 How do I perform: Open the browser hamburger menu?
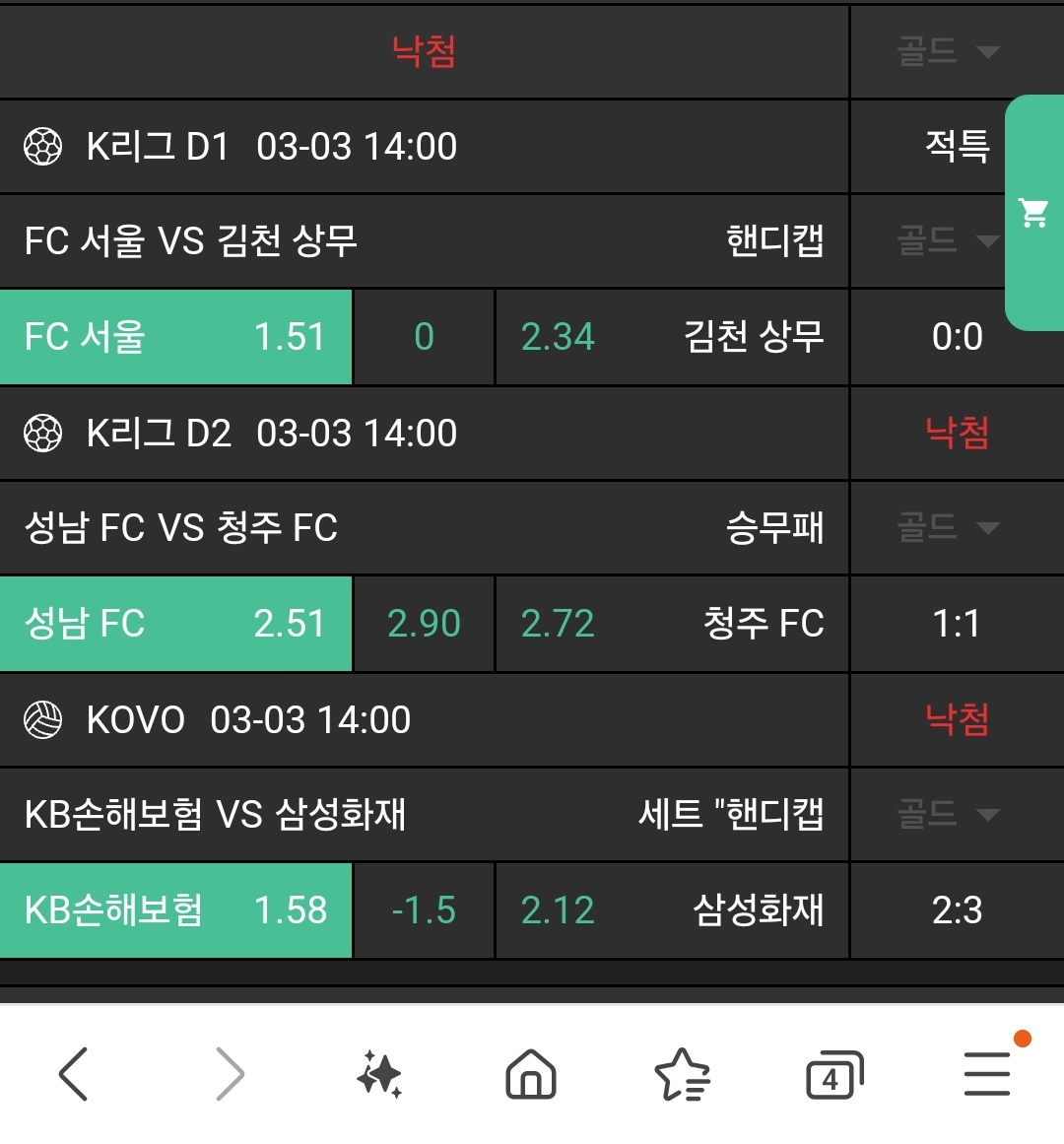(x=987, y=1073)
